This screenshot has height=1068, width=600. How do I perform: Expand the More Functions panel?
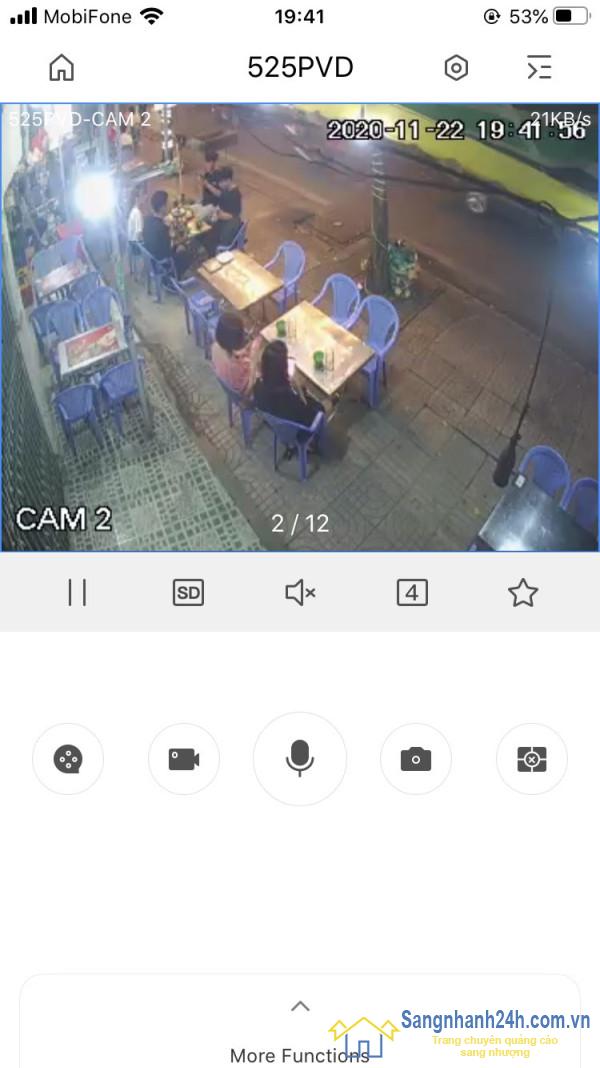point(300,1006)
